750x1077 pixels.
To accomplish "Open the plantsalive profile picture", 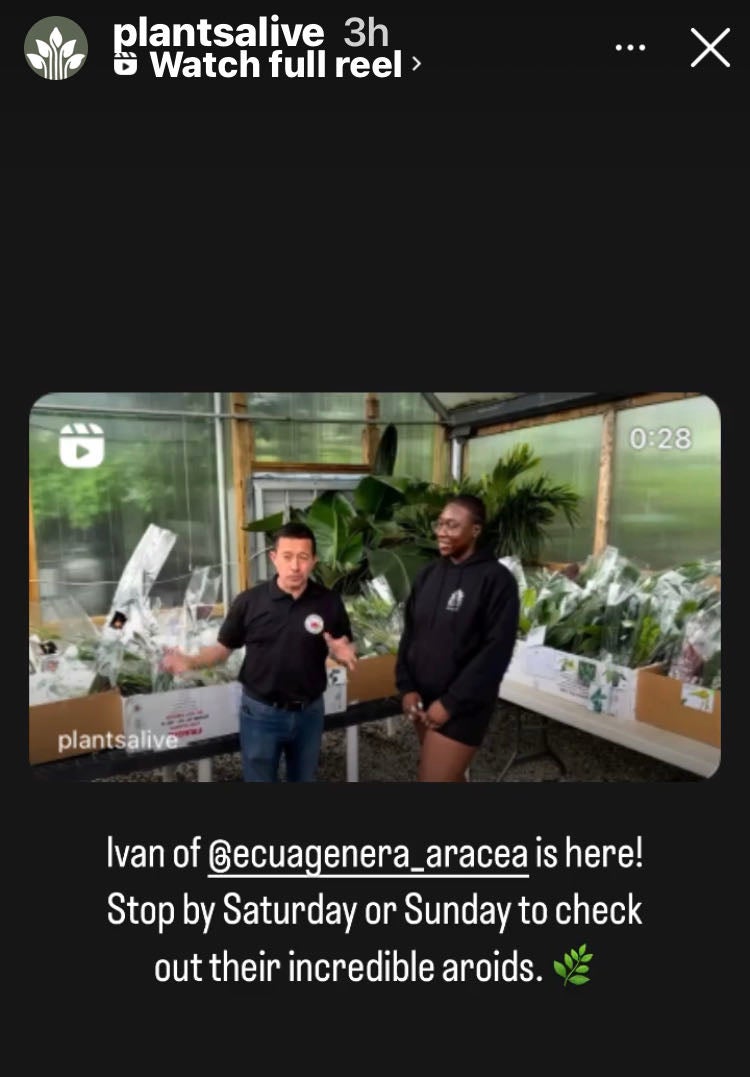I will tap(56, 49).
